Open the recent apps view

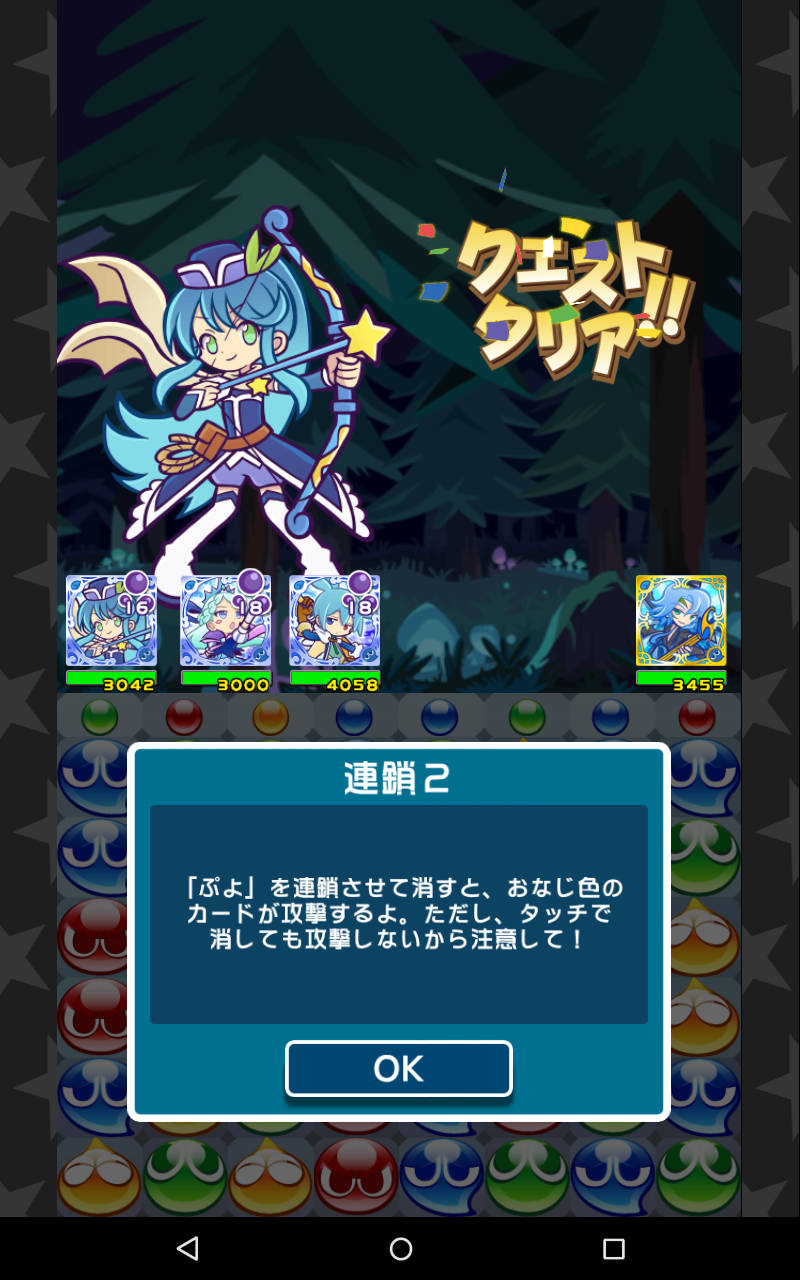tap(613, 1248)
